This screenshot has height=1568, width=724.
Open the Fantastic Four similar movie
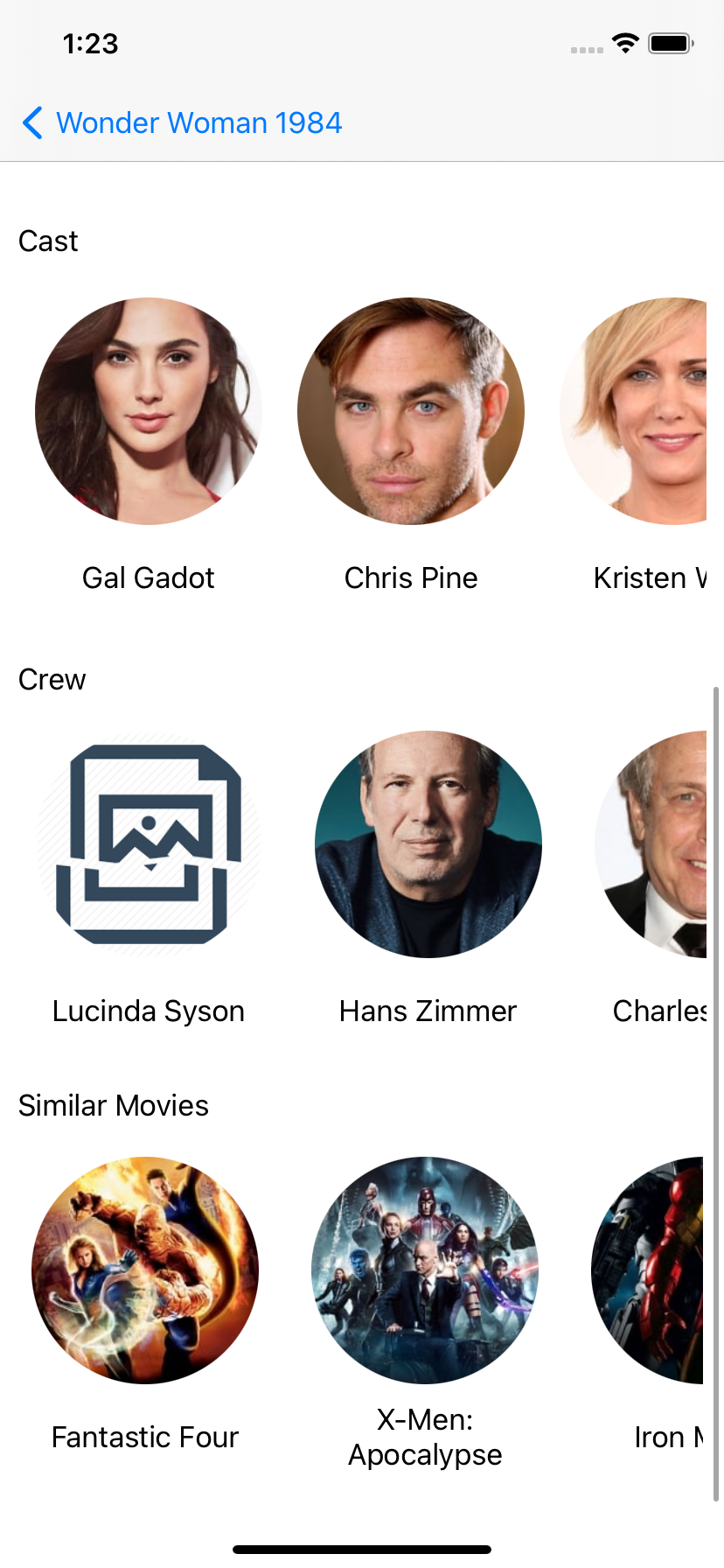pos(145,1270)
